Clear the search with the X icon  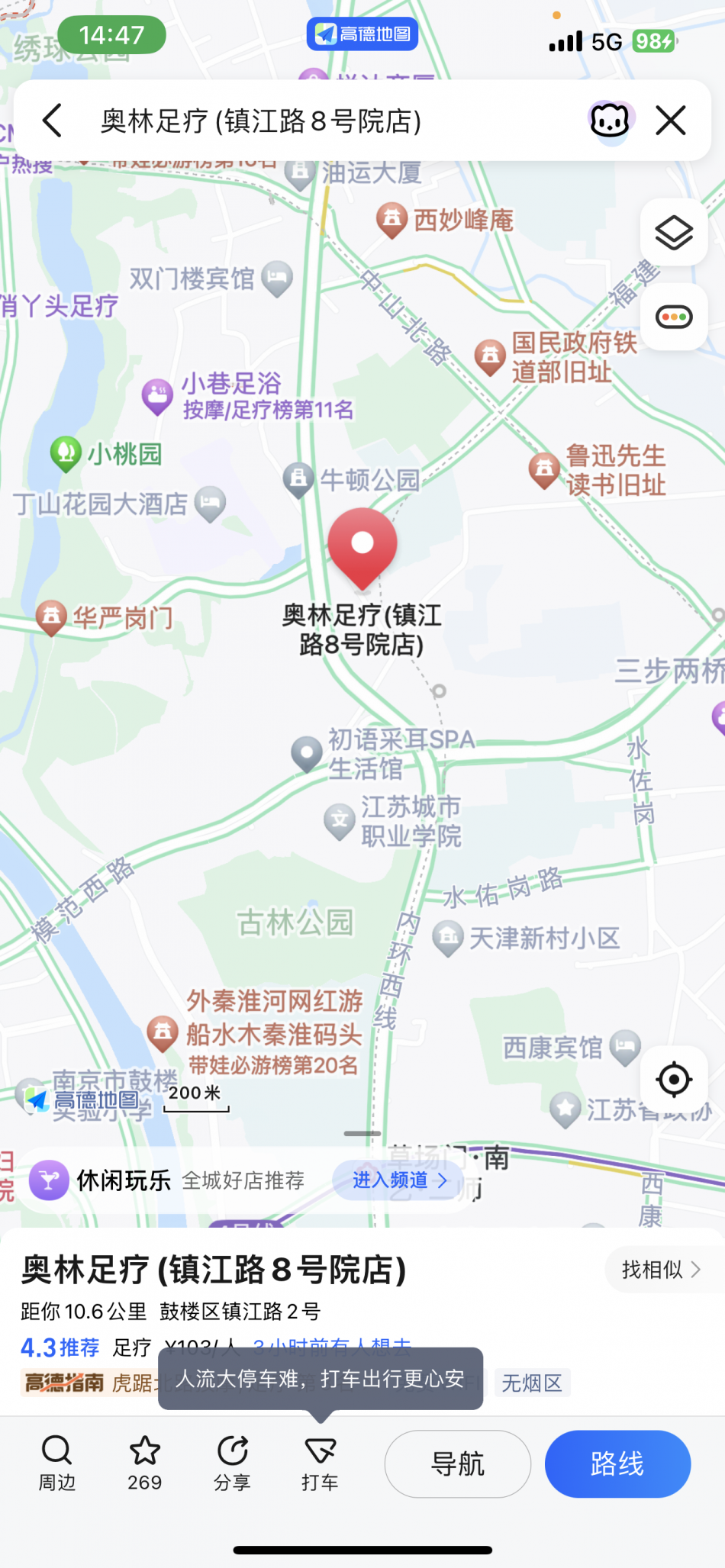(x=671, y=121)
